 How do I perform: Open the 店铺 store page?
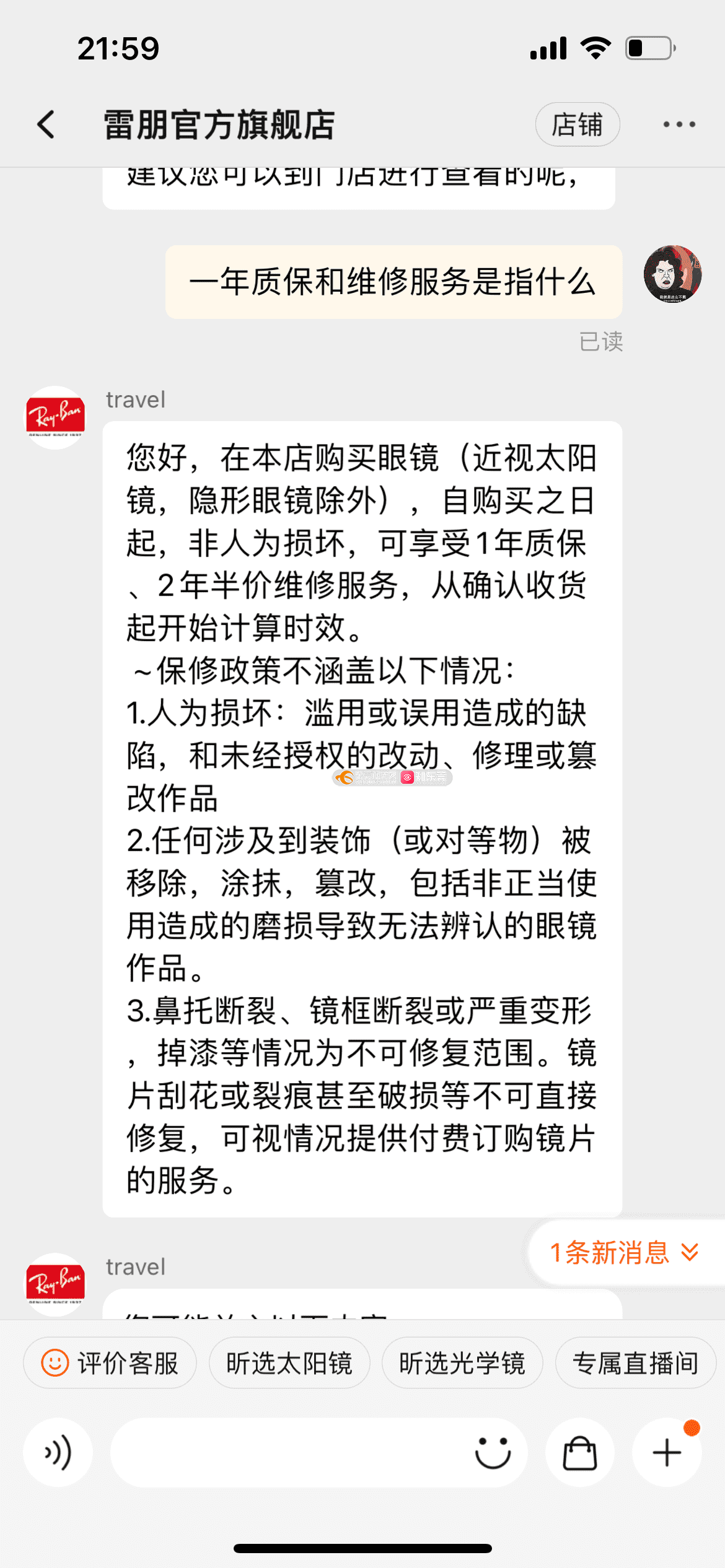578,124
